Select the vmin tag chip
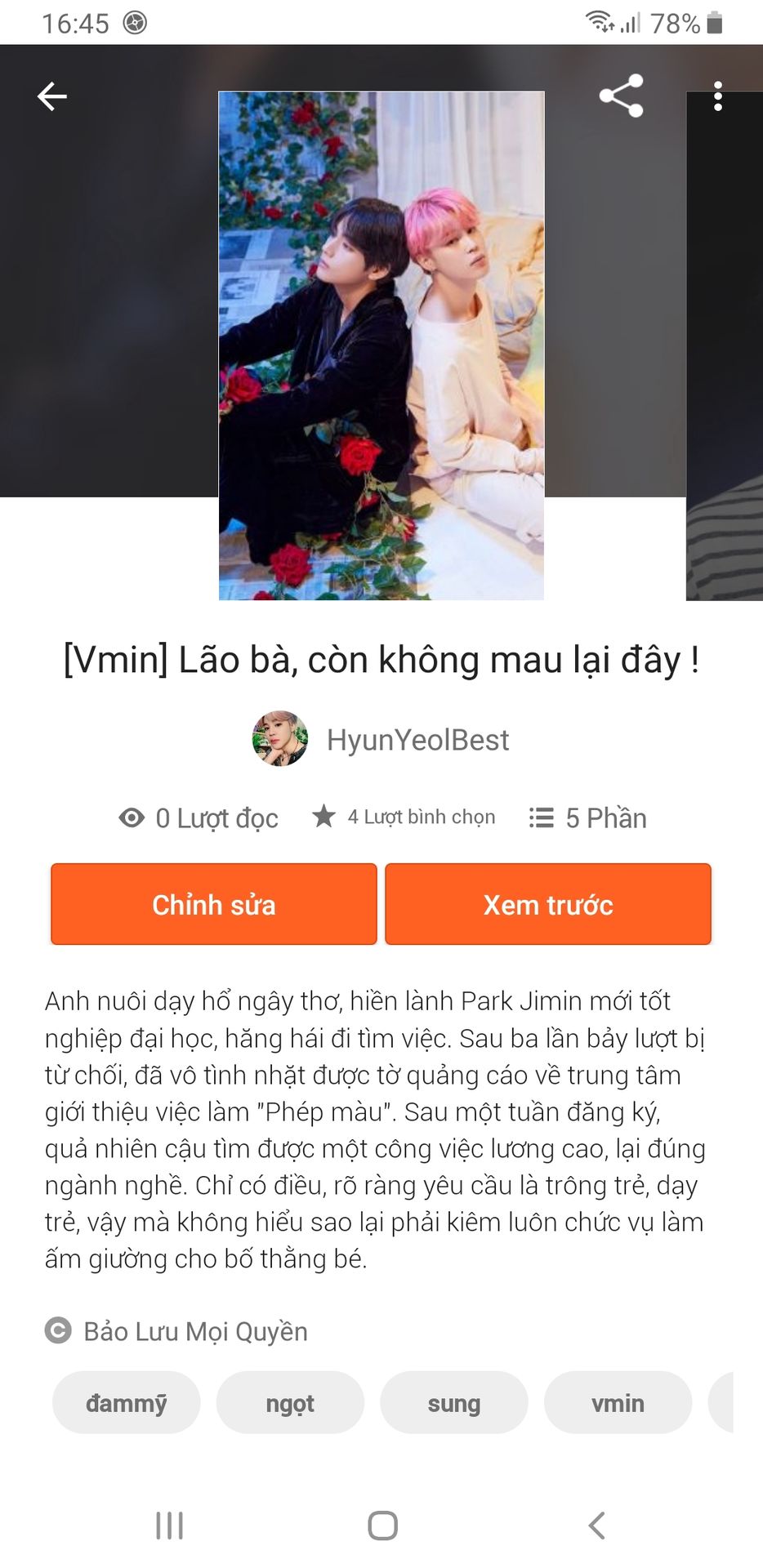 point(618,1403)
